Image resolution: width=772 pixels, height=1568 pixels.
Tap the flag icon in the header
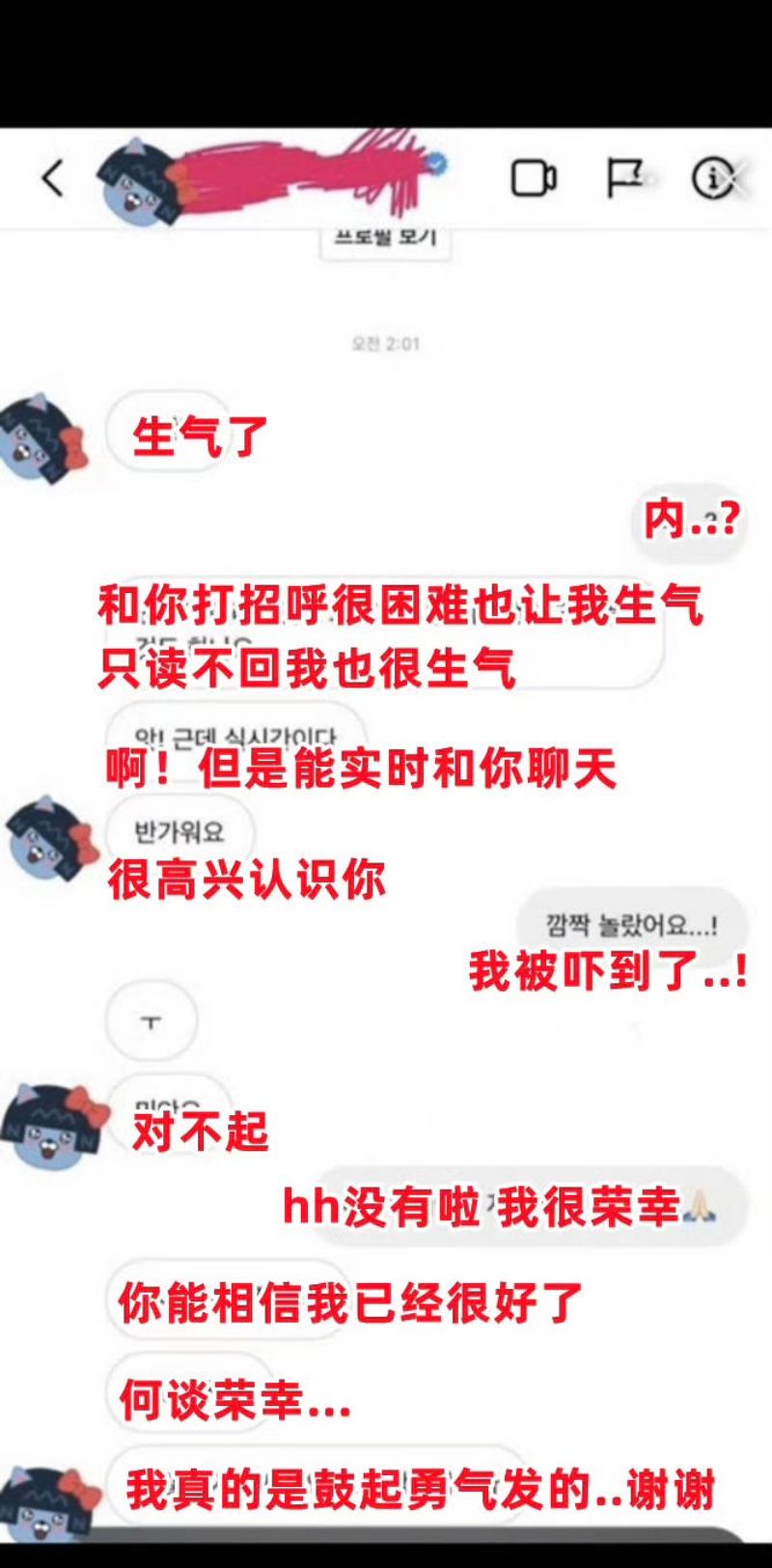tap(623, 179)
